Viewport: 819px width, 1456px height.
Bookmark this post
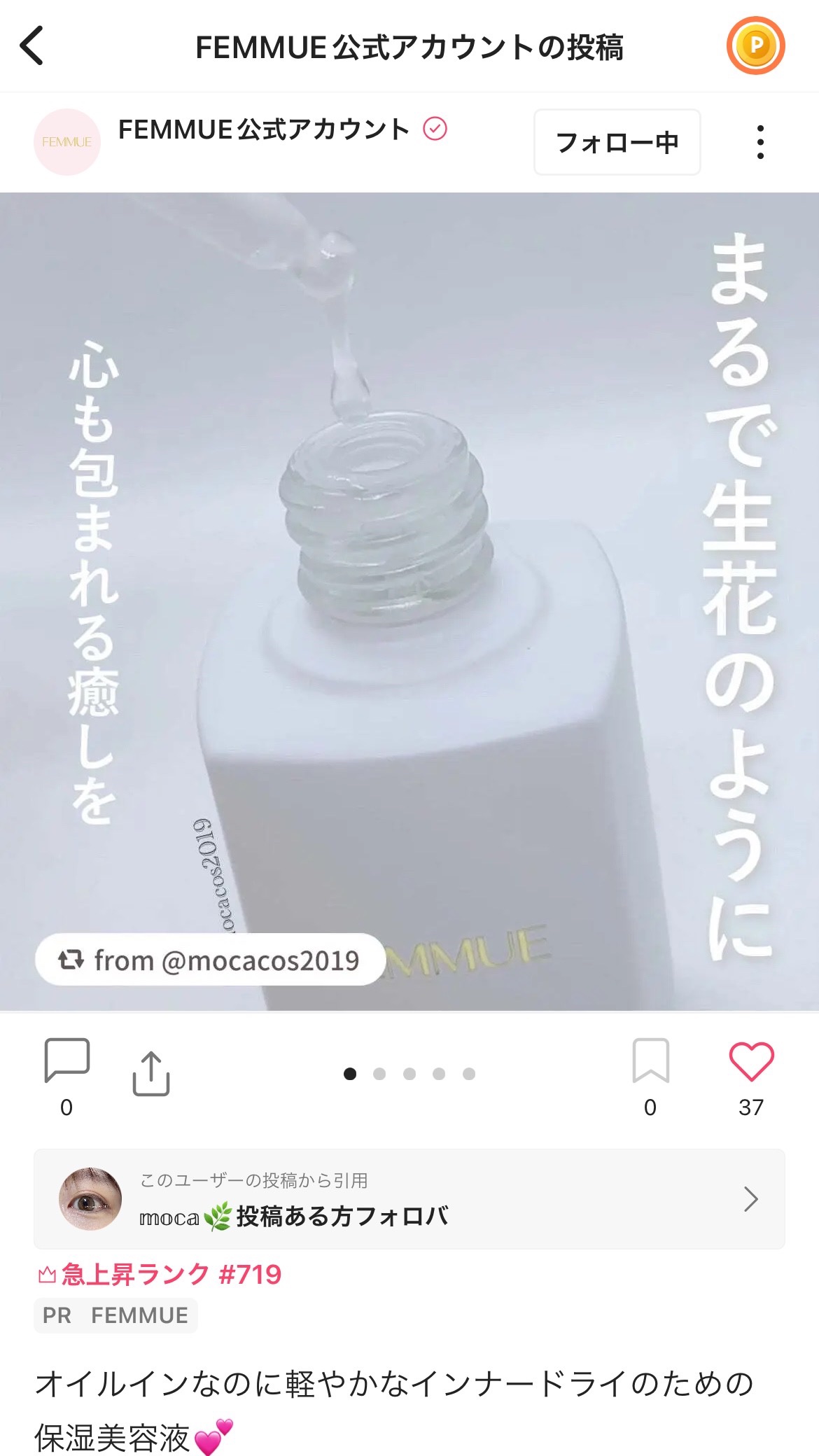(650, 1061)
